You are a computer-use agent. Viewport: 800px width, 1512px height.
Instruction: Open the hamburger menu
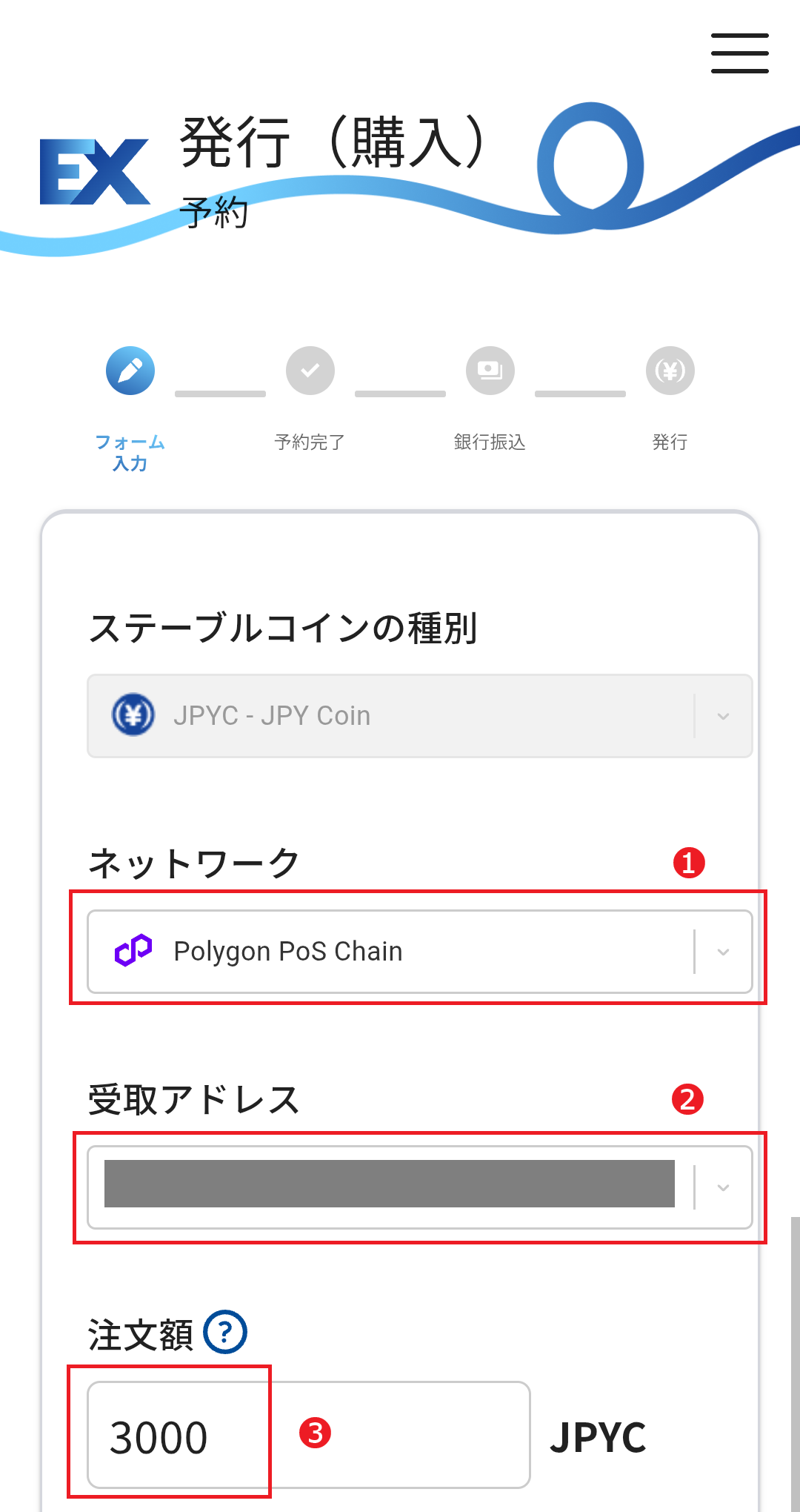[739, 53]
